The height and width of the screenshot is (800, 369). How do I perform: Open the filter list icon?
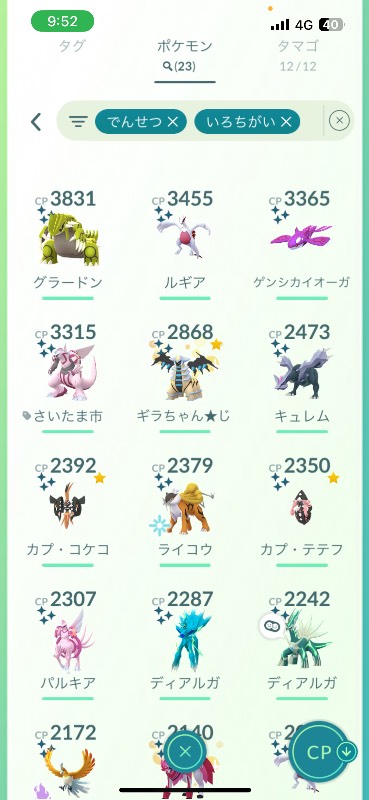click(79, 121)
